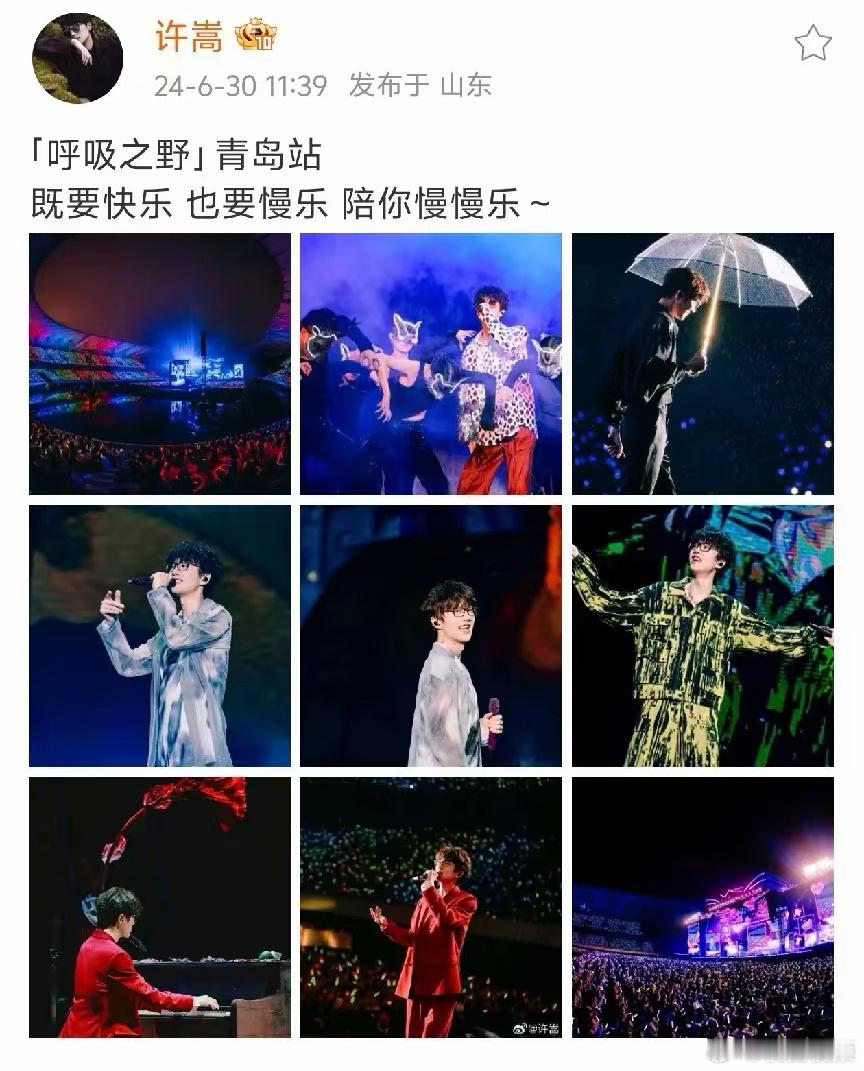
Task: Open the photo with masked dancers
Action: tap(431, 363)
